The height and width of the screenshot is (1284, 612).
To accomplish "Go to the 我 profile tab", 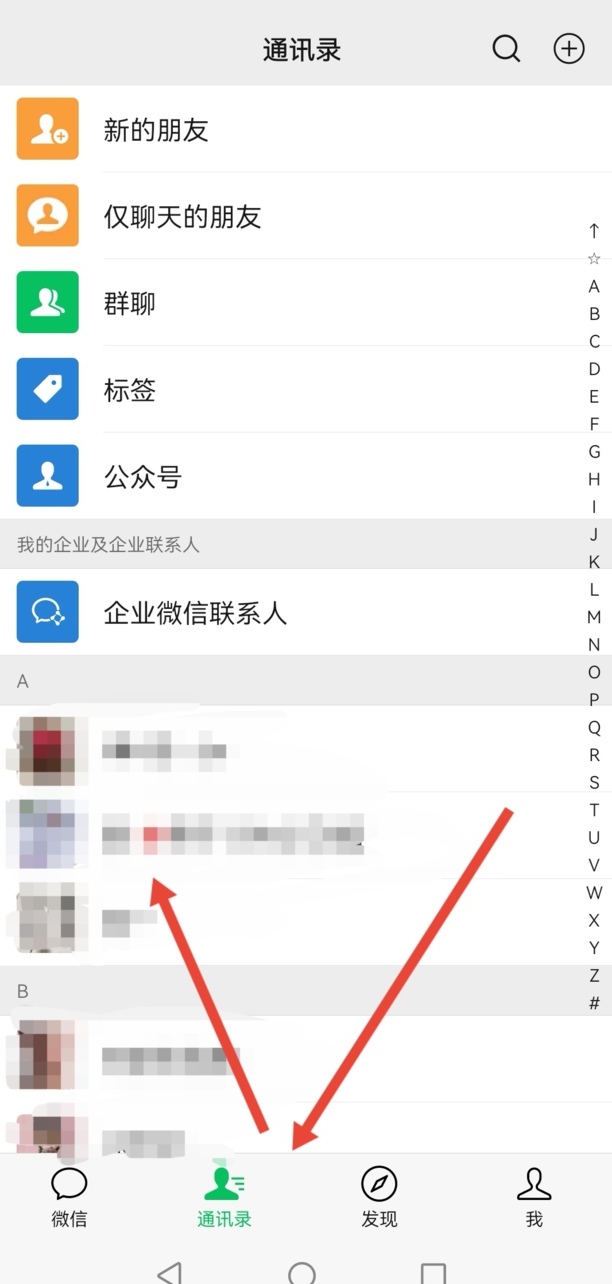I will [x=534, y=1196].
